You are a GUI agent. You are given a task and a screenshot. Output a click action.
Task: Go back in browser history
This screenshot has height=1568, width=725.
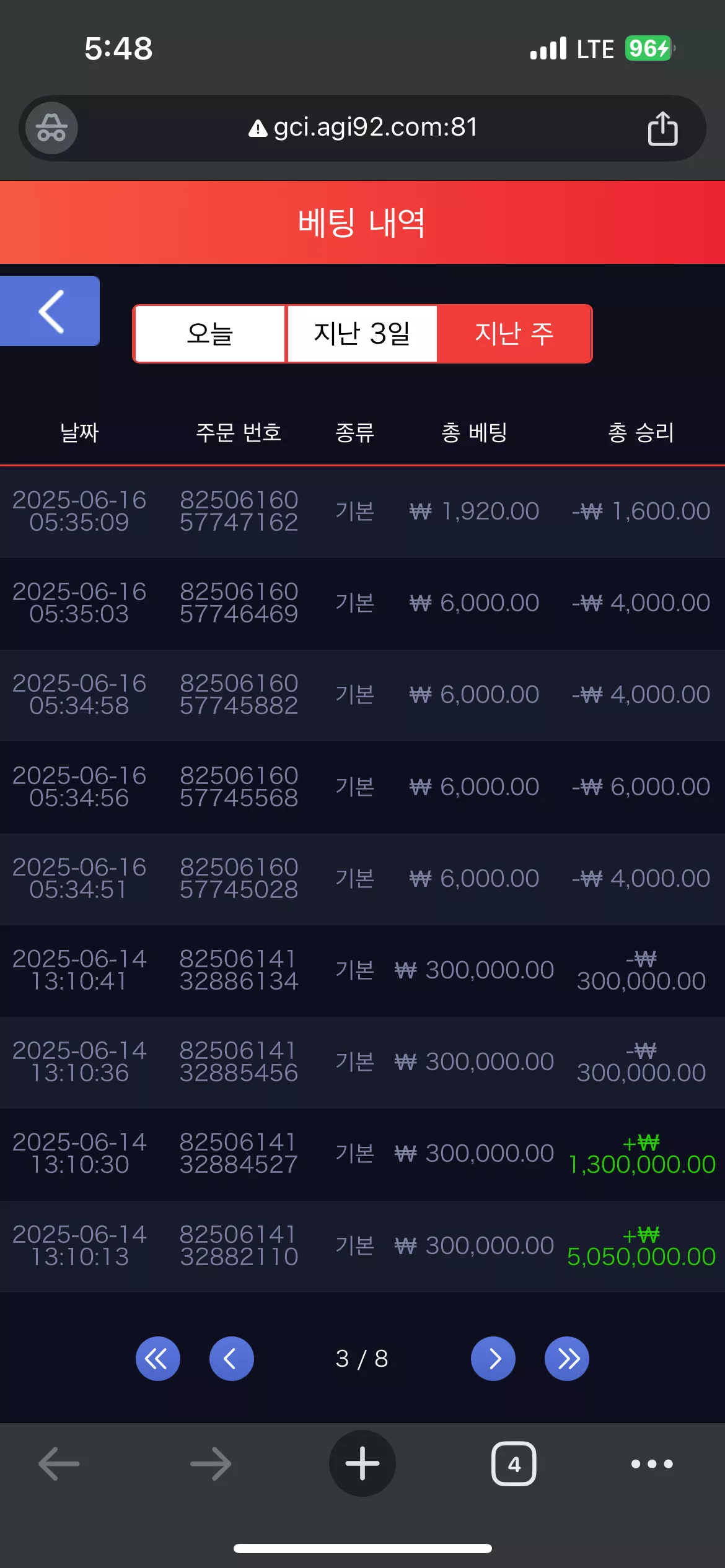[x=59, y=1464]
